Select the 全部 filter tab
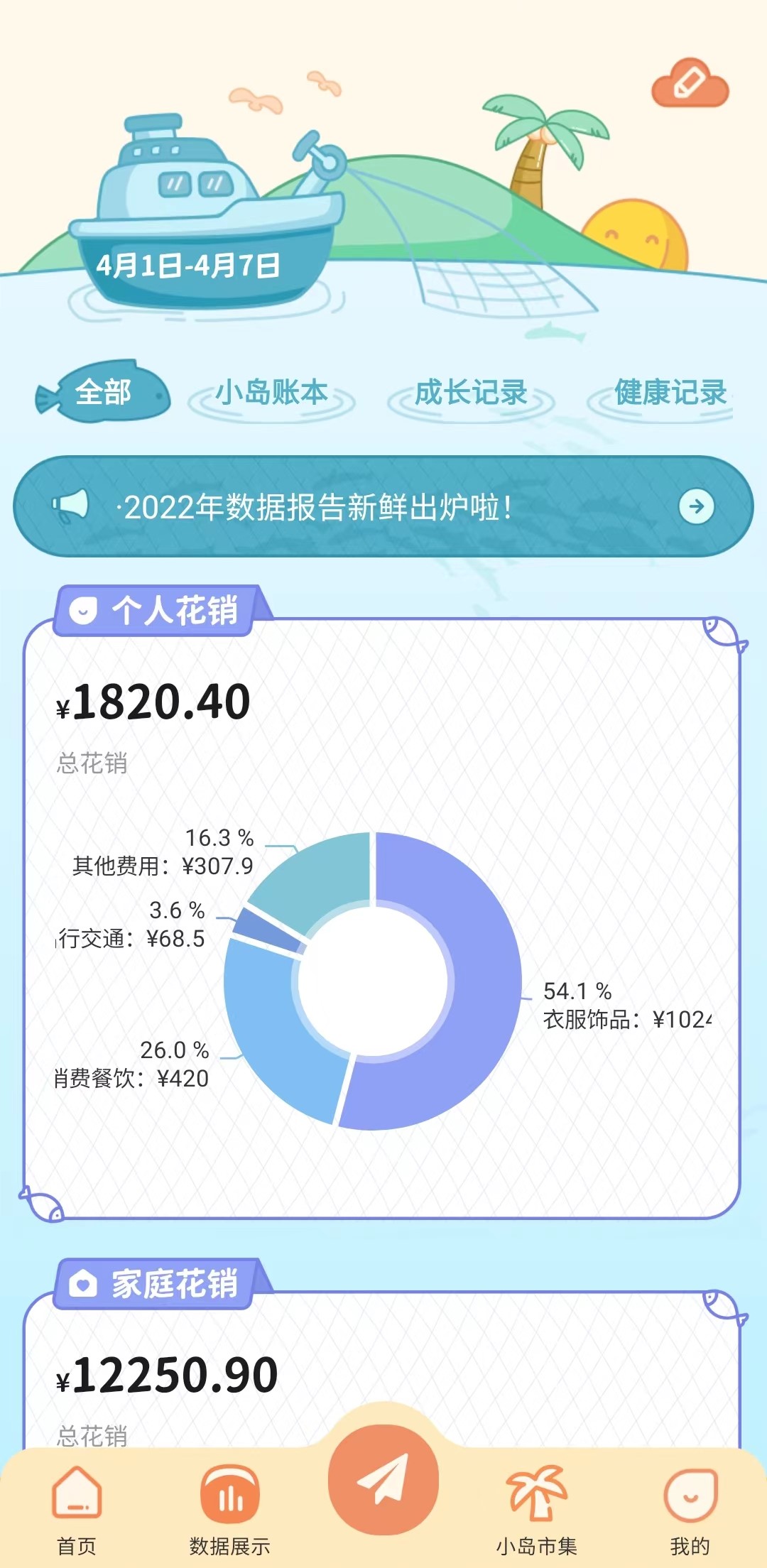Screen dimensions: 767x1568 click(103, 392)
